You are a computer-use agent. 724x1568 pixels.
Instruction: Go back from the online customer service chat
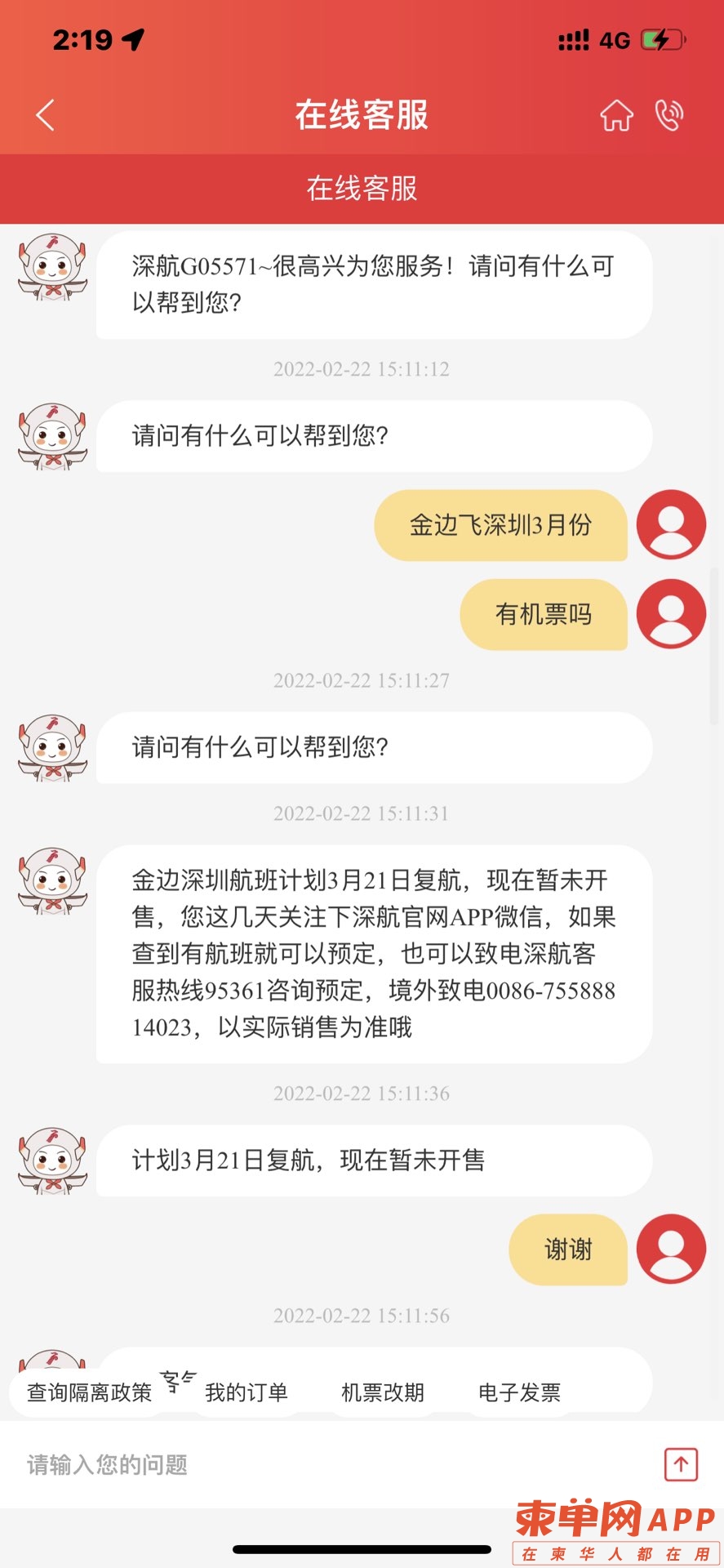point(46,115)
